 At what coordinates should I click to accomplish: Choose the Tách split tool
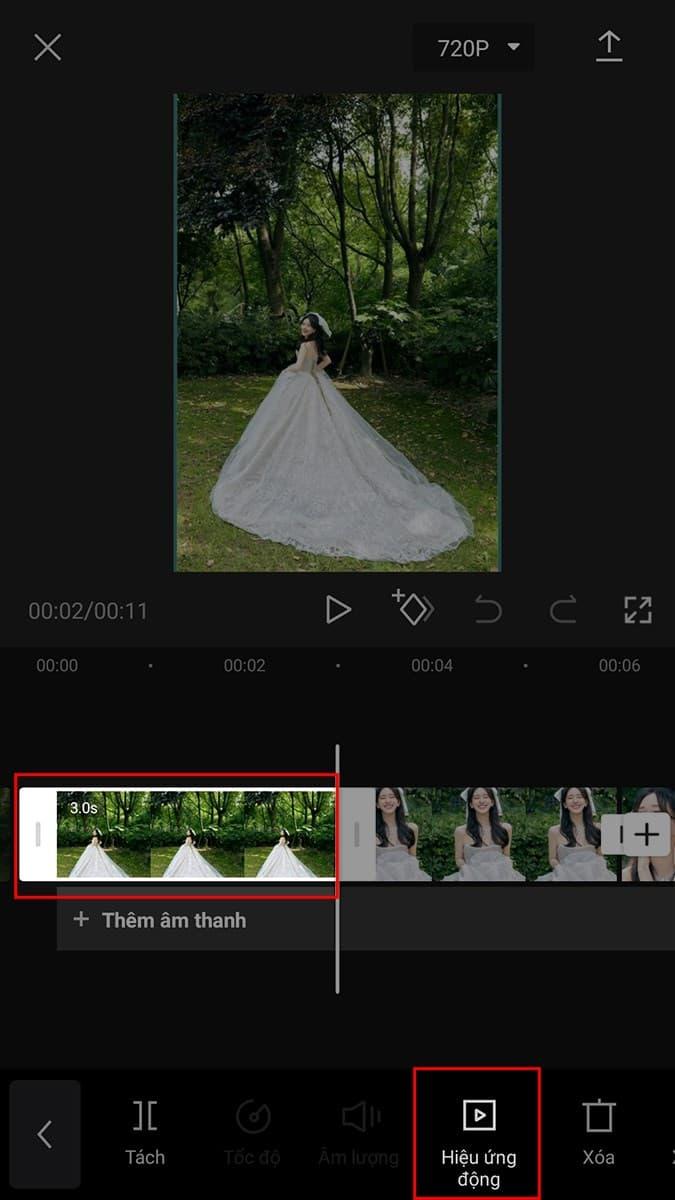(x=145, y=1133)
